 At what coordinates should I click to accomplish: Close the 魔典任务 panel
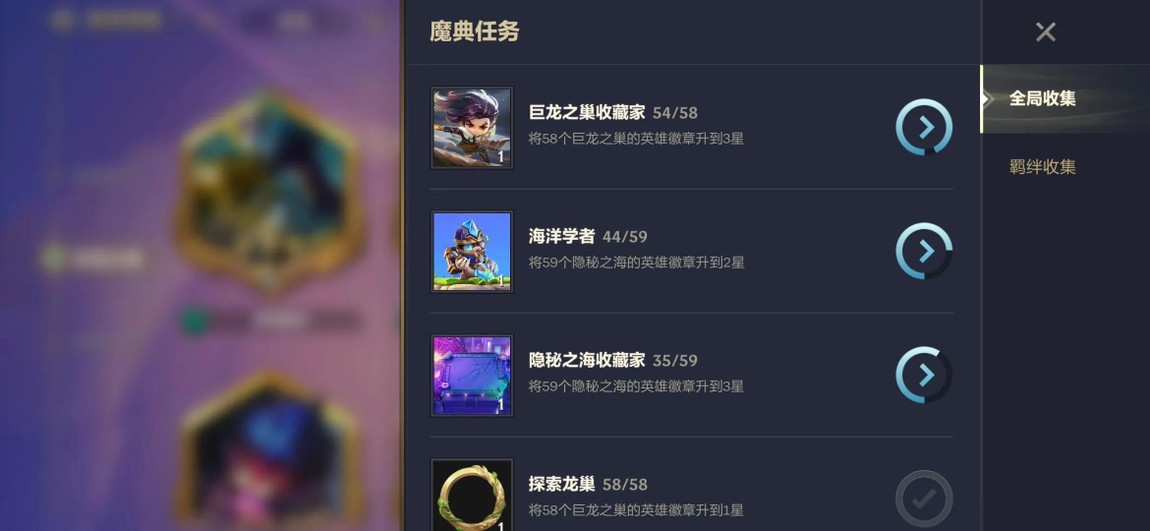click(x=1045, y=32)
